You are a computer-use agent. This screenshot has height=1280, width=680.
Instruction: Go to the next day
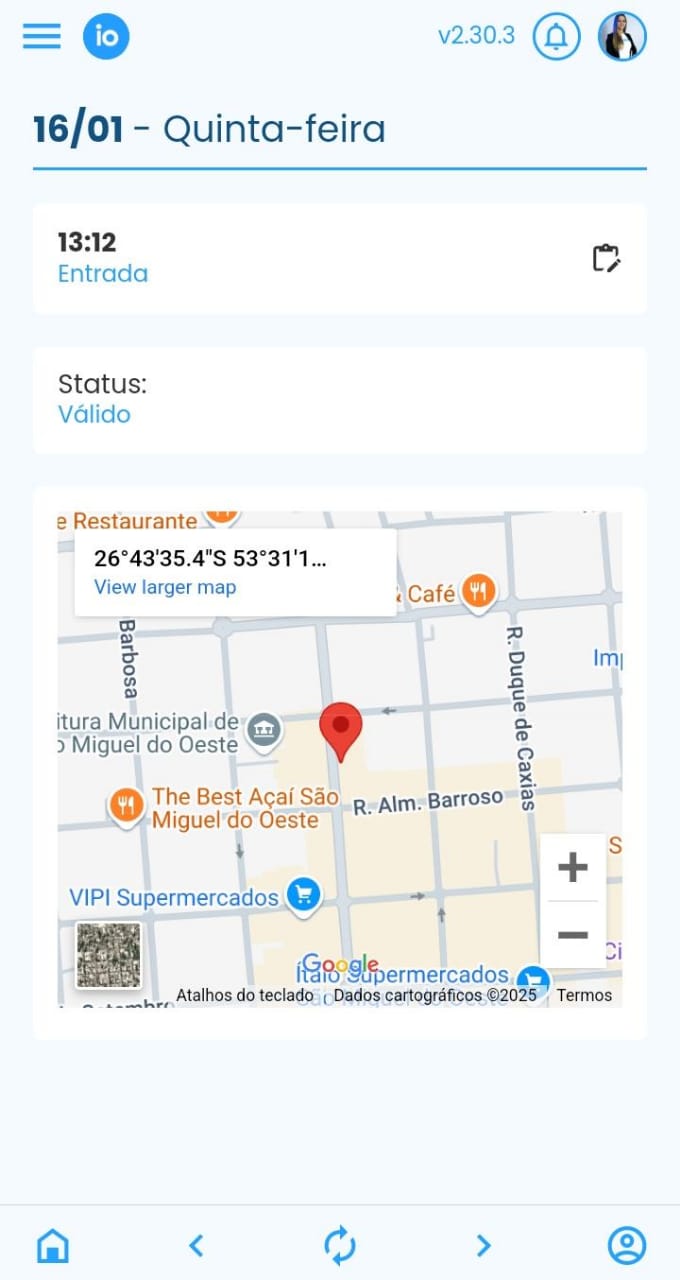click(484, 1245)
